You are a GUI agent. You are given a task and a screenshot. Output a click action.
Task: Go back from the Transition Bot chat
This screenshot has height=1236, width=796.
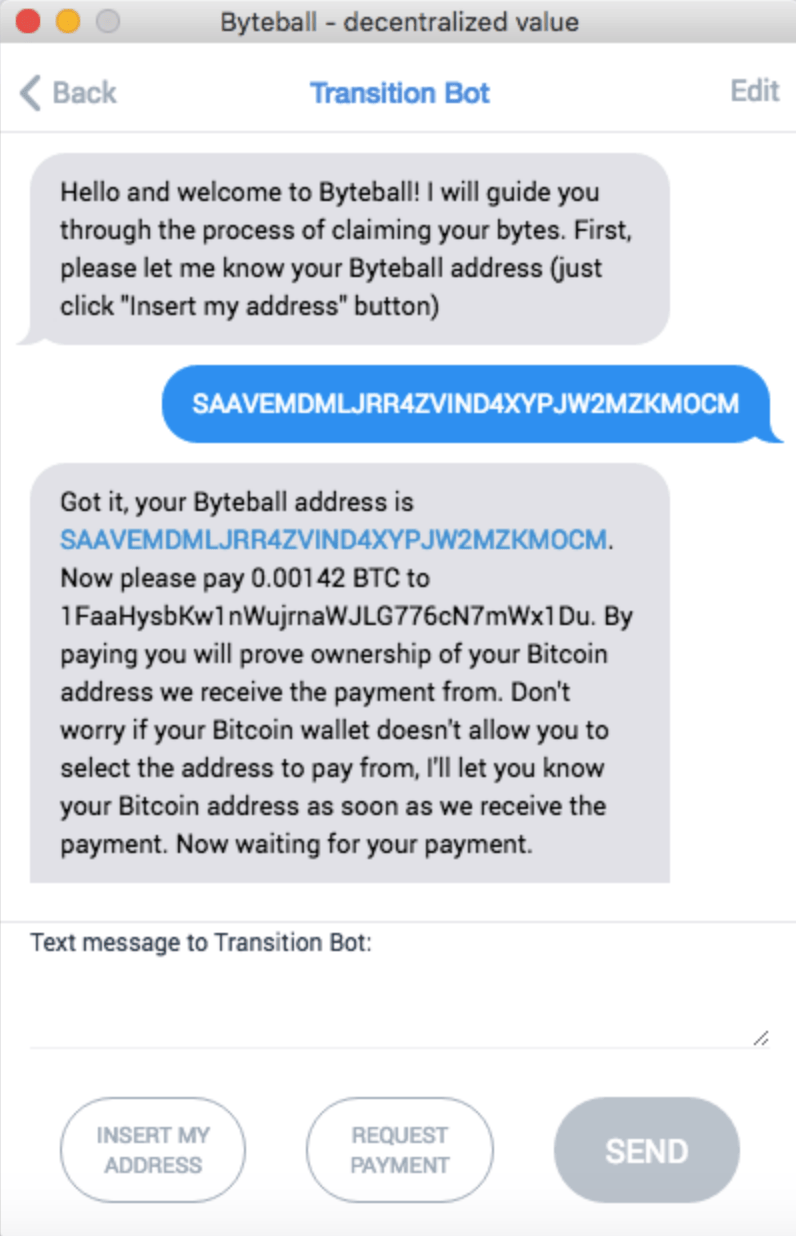click(x=68, y=93)
